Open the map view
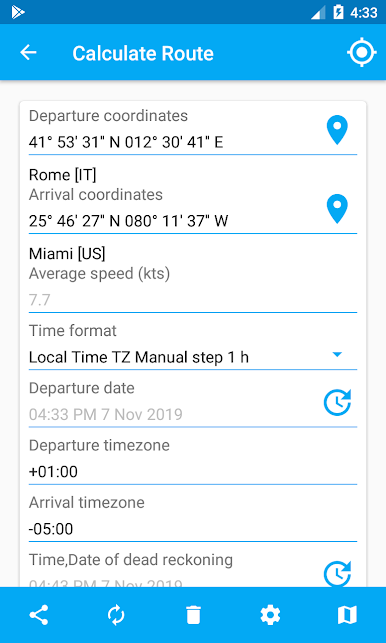Viewport: 386px width, 643px height. (347, 615)
